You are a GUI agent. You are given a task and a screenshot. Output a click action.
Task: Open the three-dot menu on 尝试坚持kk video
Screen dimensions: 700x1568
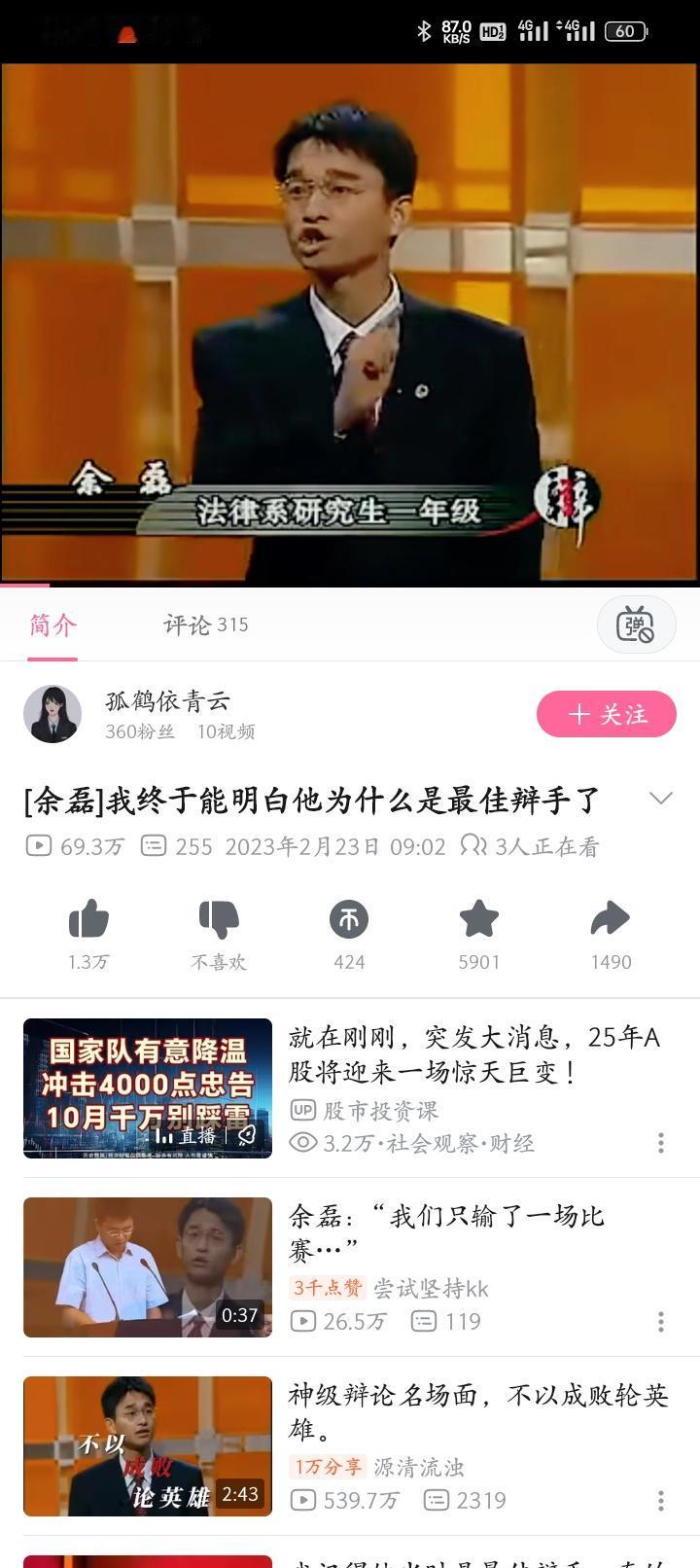pyautogui.click(x=662, y=1324)
